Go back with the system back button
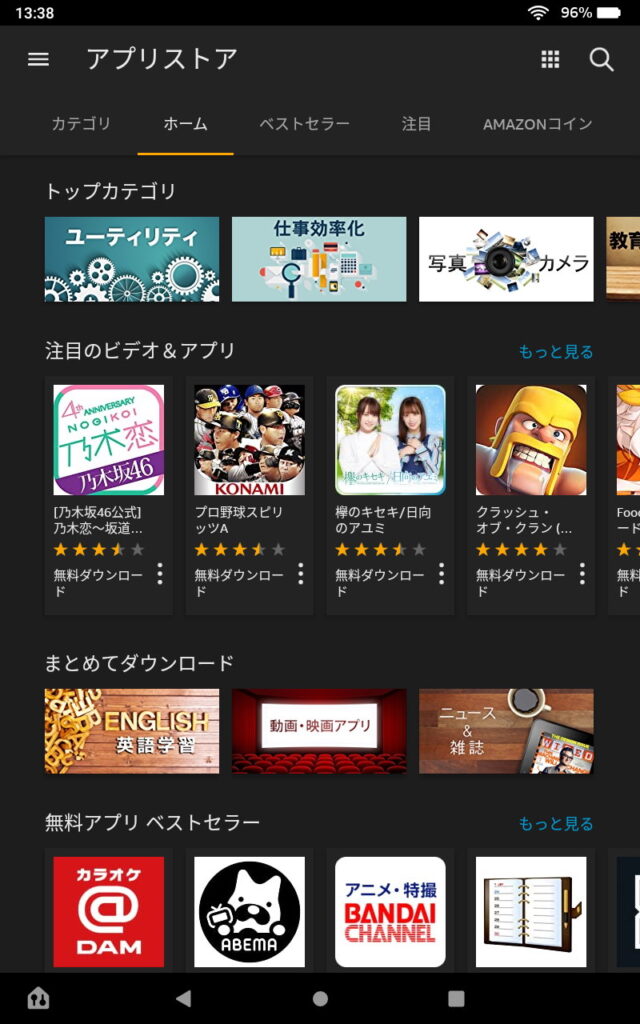 (x=183, y=998)
